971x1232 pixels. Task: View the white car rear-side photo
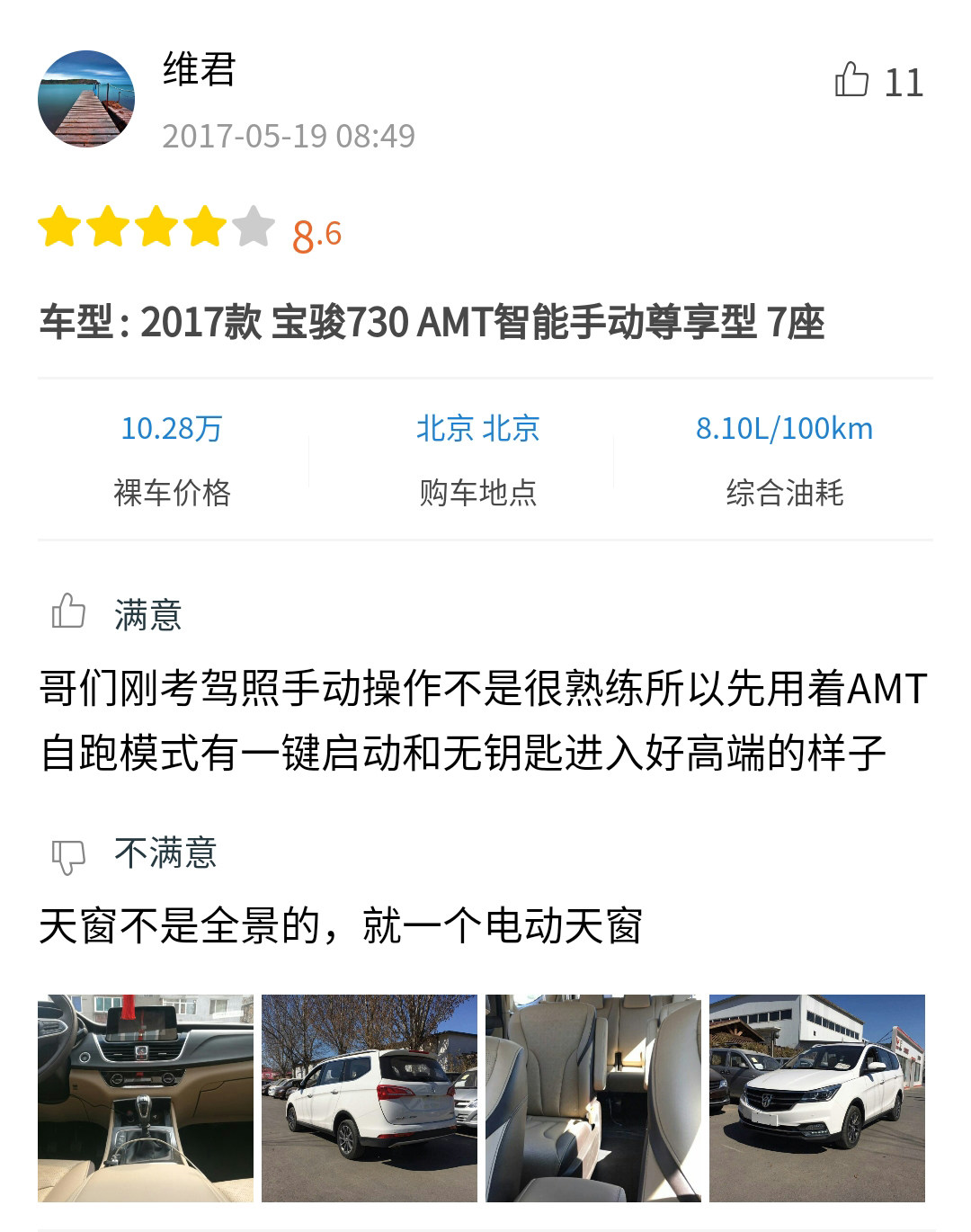(370, 1097)
